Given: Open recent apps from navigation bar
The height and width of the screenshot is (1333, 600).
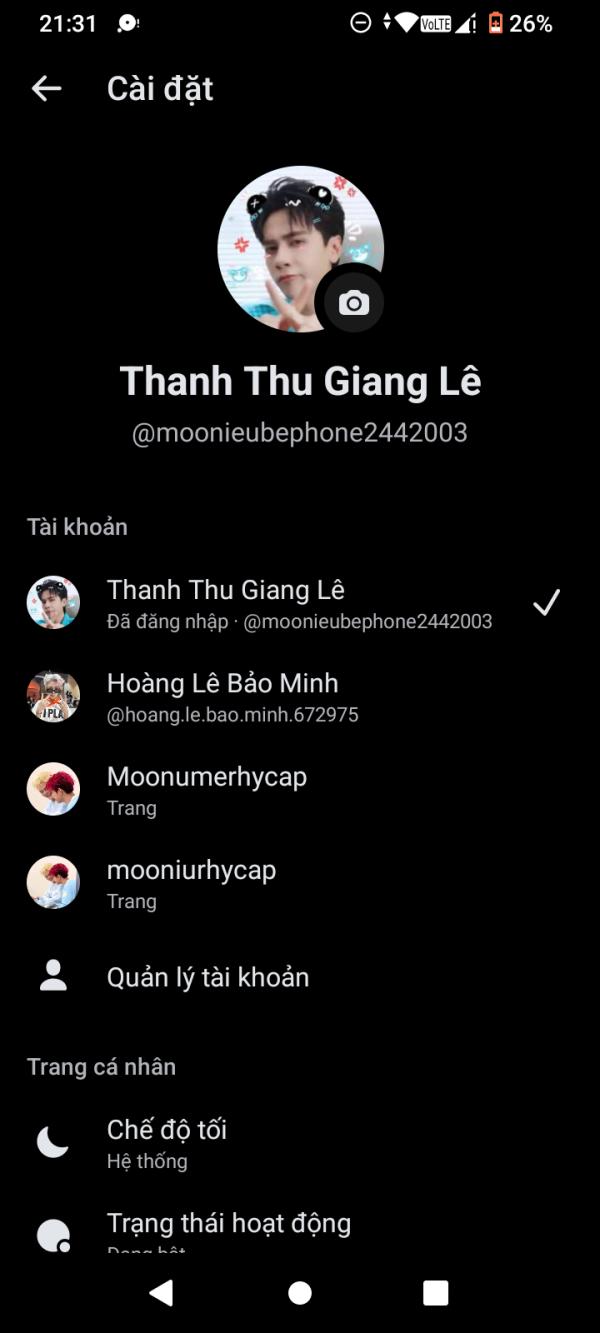Looking at the screenshot, I should 436,1293.
